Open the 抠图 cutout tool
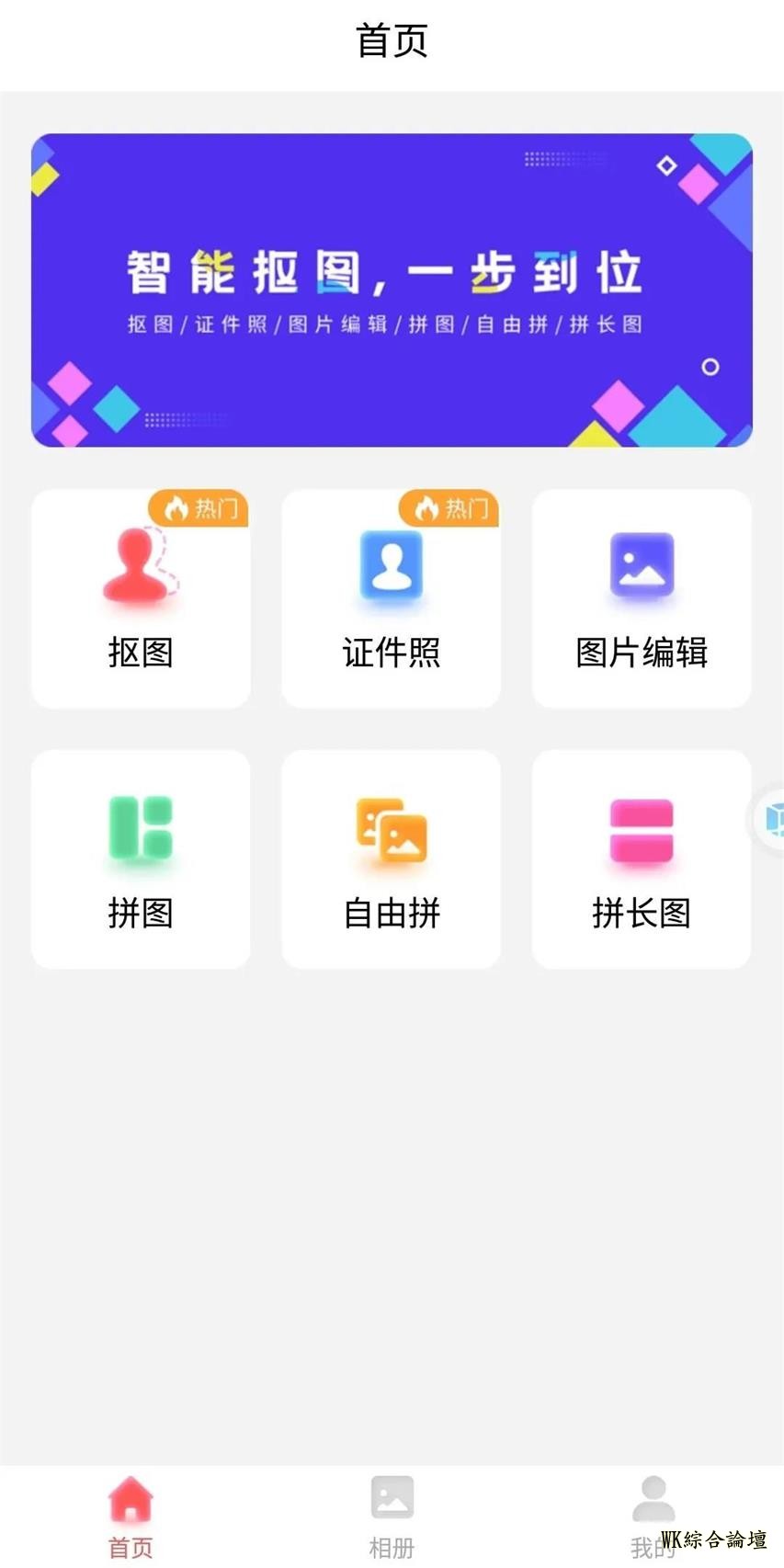Image resolution: width=784 pixels, height=1568 pixels. tap(141, 598)
